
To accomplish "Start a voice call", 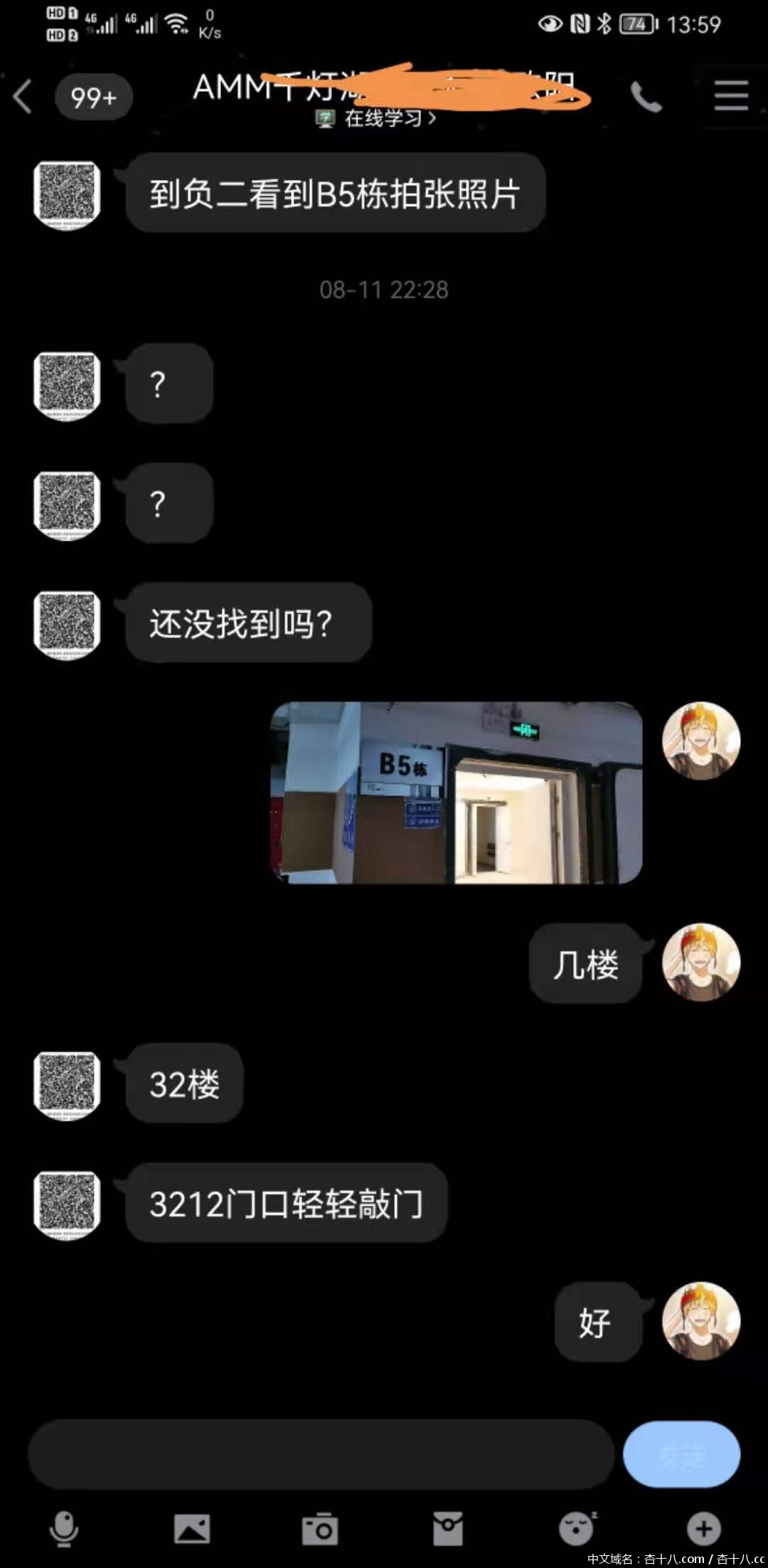I will click(x=646, y=97).
